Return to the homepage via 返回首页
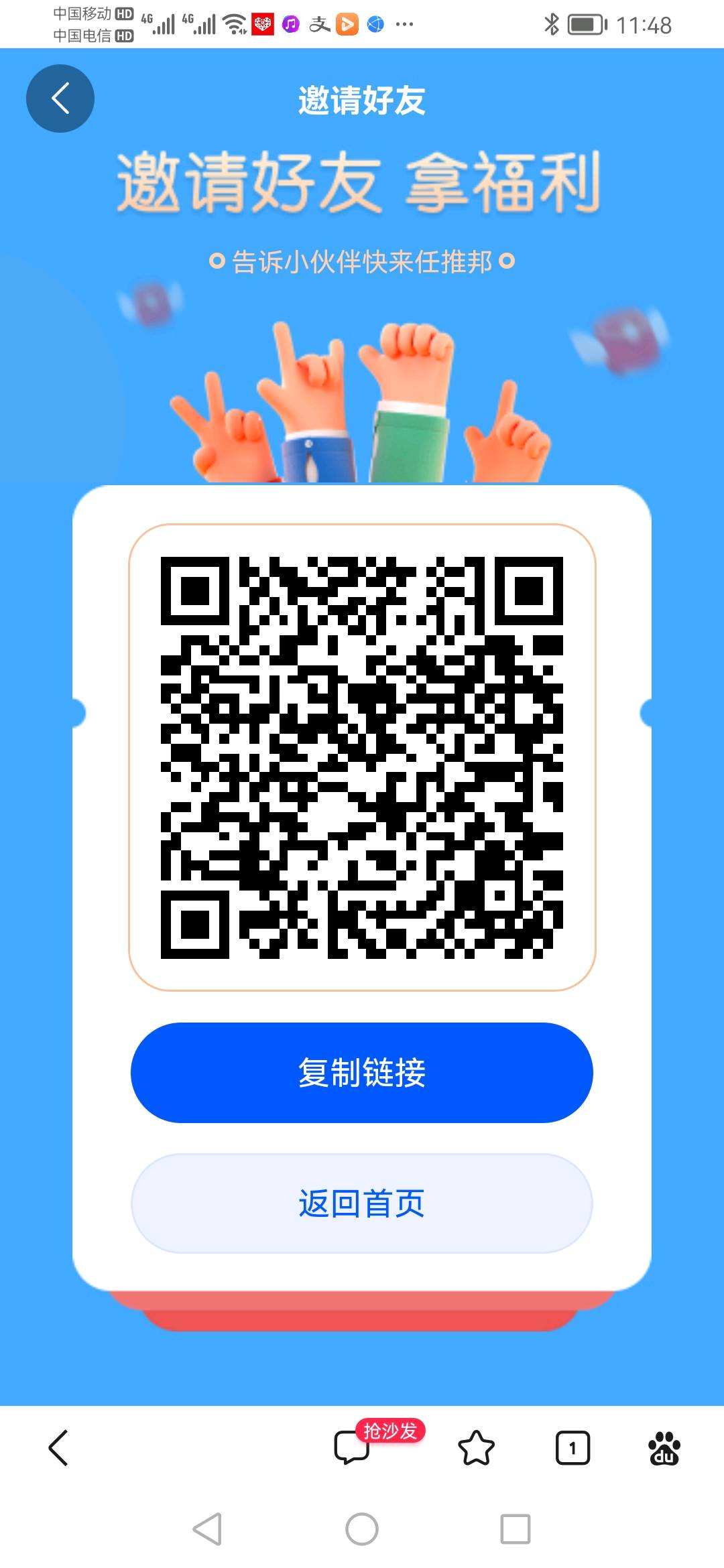 point(361,1203)
